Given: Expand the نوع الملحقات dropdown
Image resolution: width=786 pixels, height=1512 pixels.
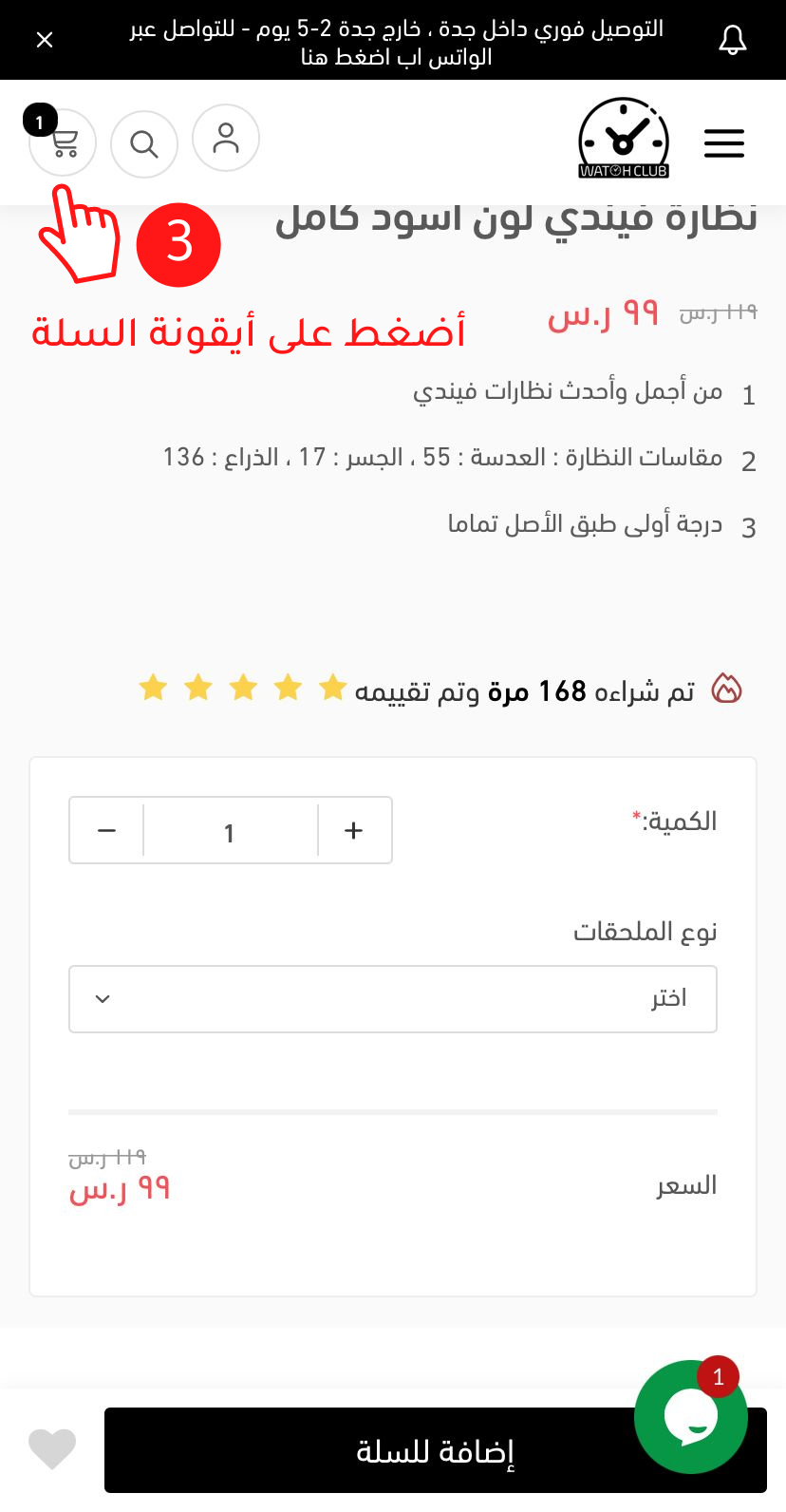Looking at the screenshot, I should pos(392,999).
